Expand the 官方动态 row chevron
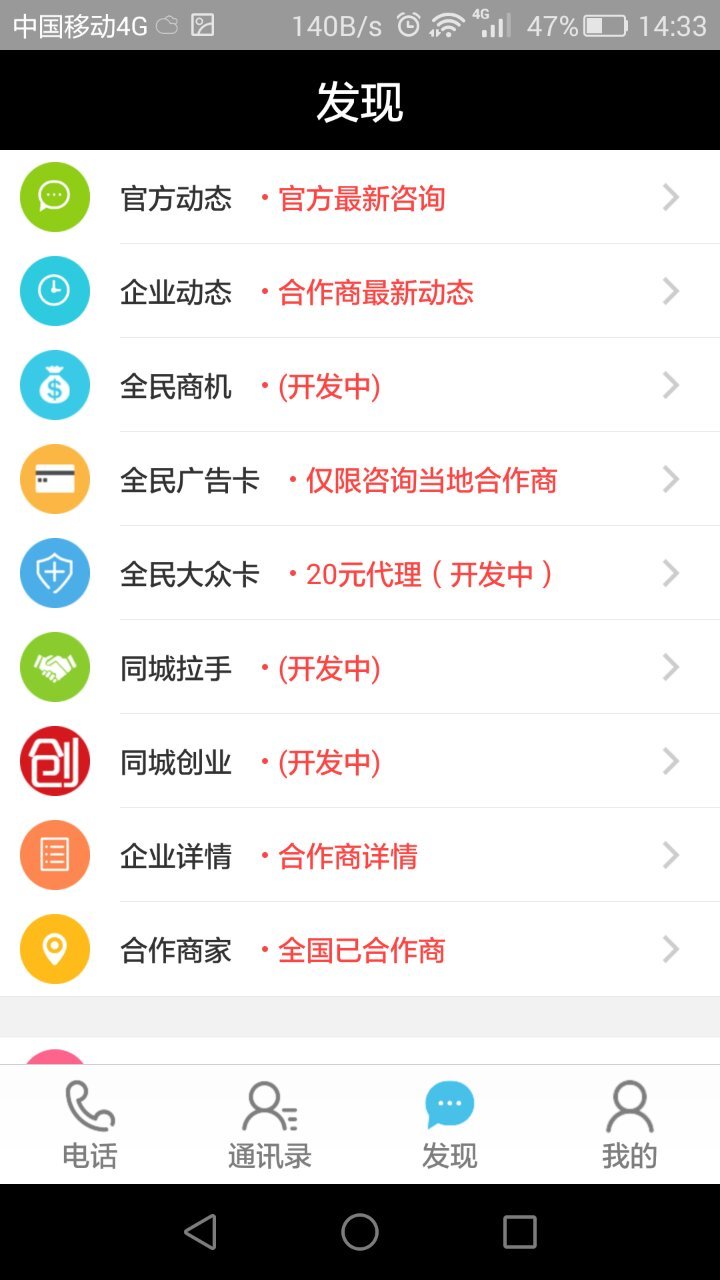The image size is (720, 1280). 670,197
